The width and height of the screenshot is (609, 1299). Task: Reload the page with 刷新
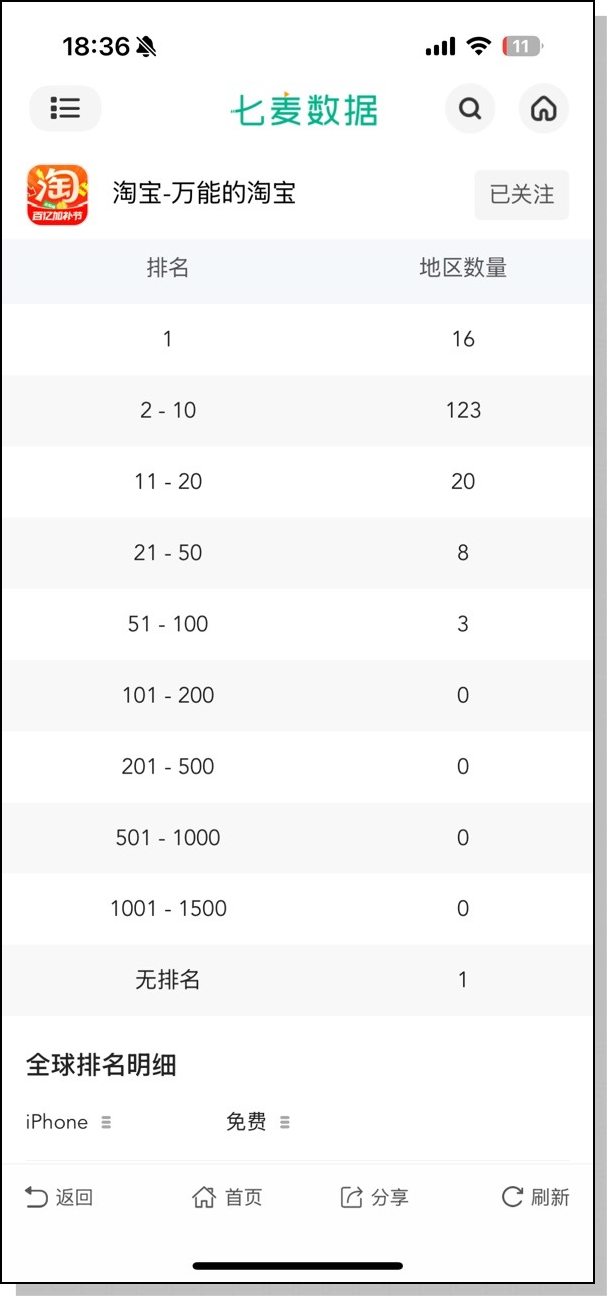535,1197
